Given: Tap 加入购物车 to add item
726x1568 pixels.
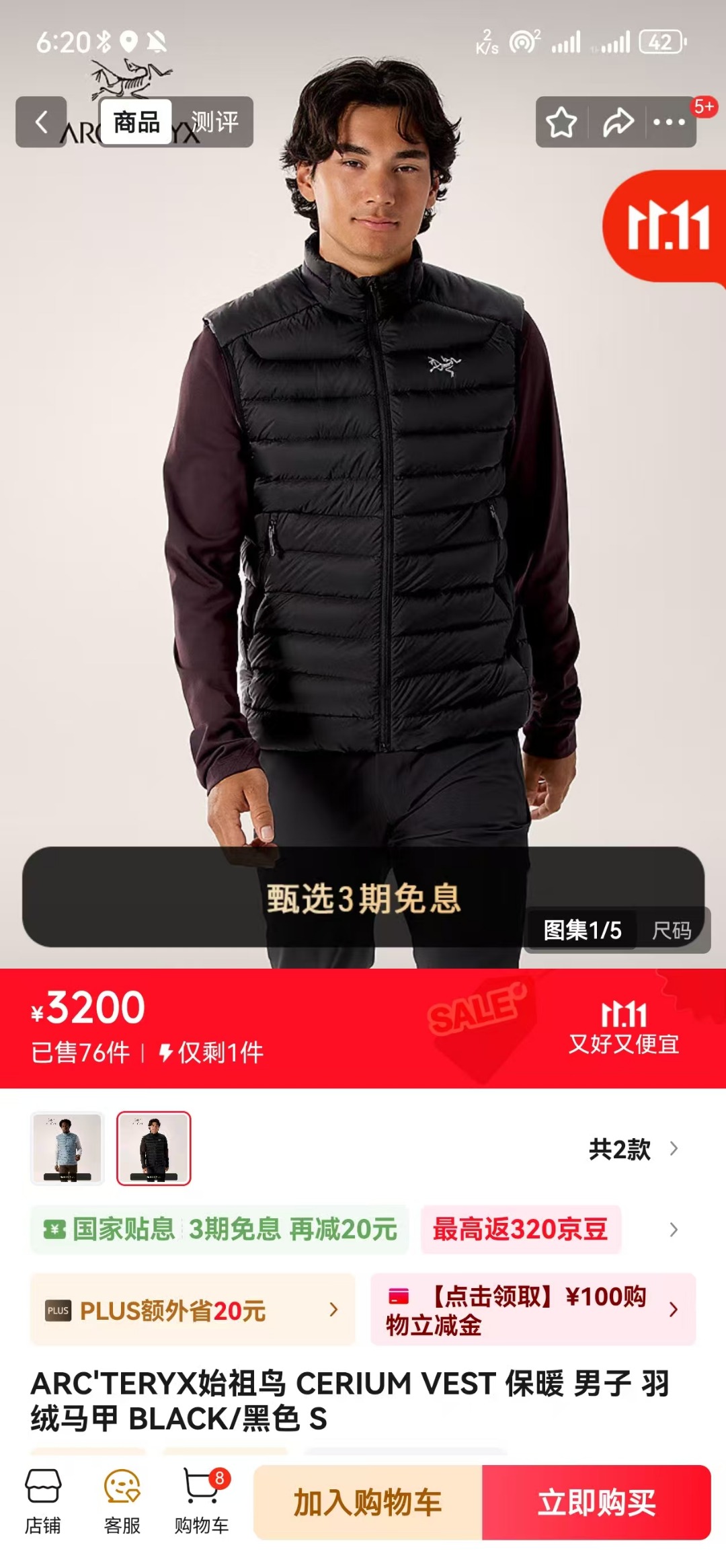Looking at the screenshot, I should pos(368,1502).
